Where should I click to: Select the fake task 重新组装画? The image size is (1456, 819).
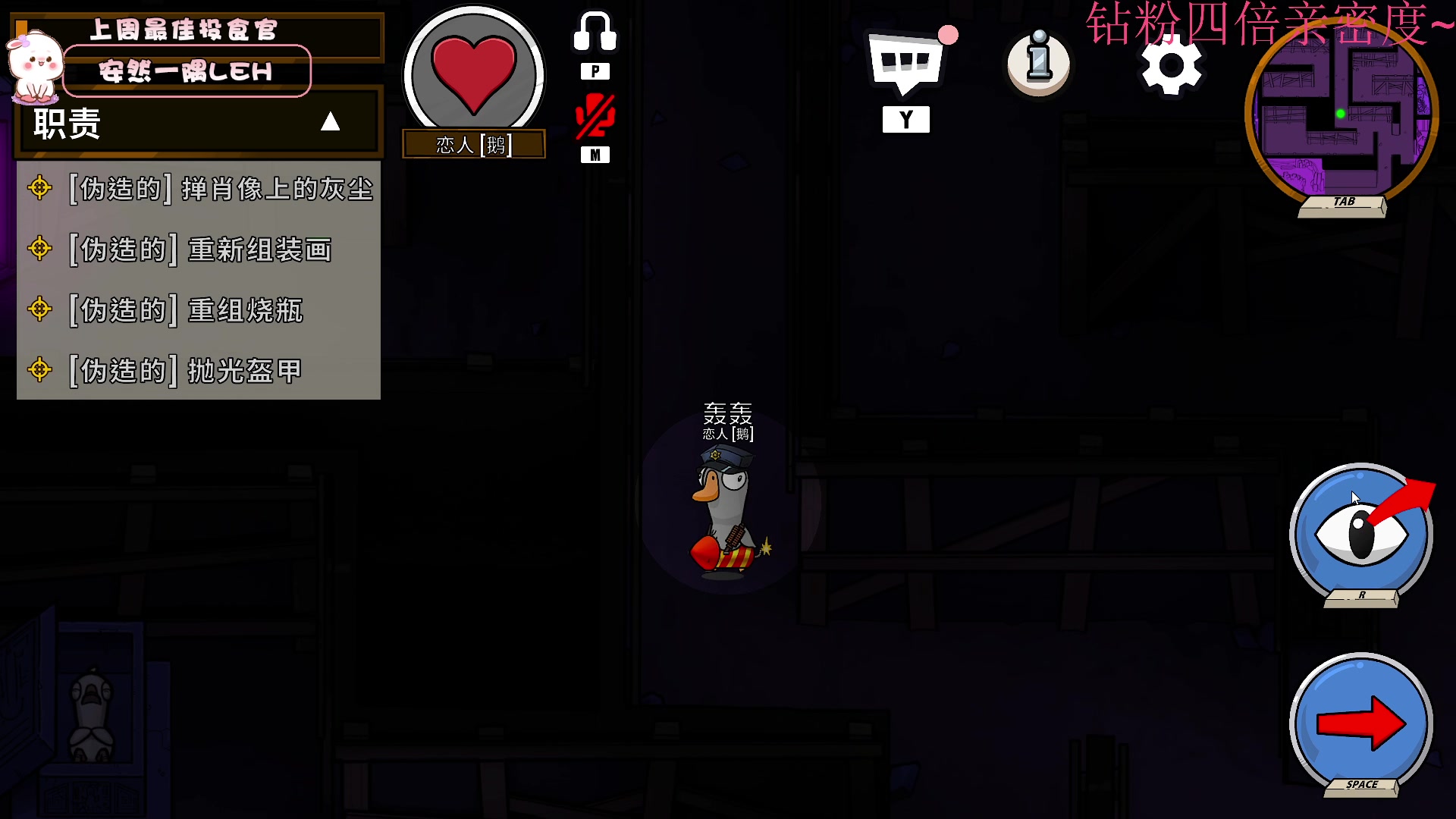(x=201, y=249)
